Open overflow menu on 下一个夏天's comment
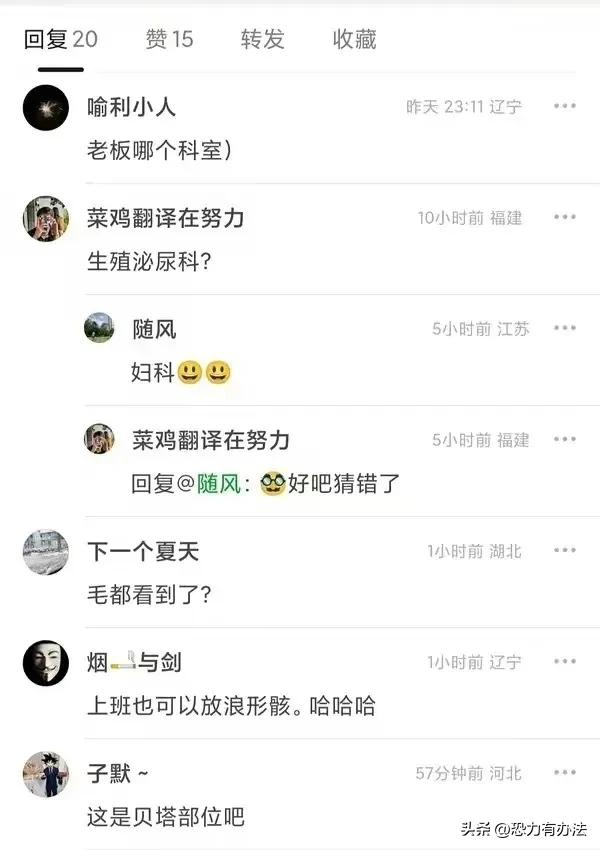This screenshot has height=850, width=600. click(x=565, y=551)
